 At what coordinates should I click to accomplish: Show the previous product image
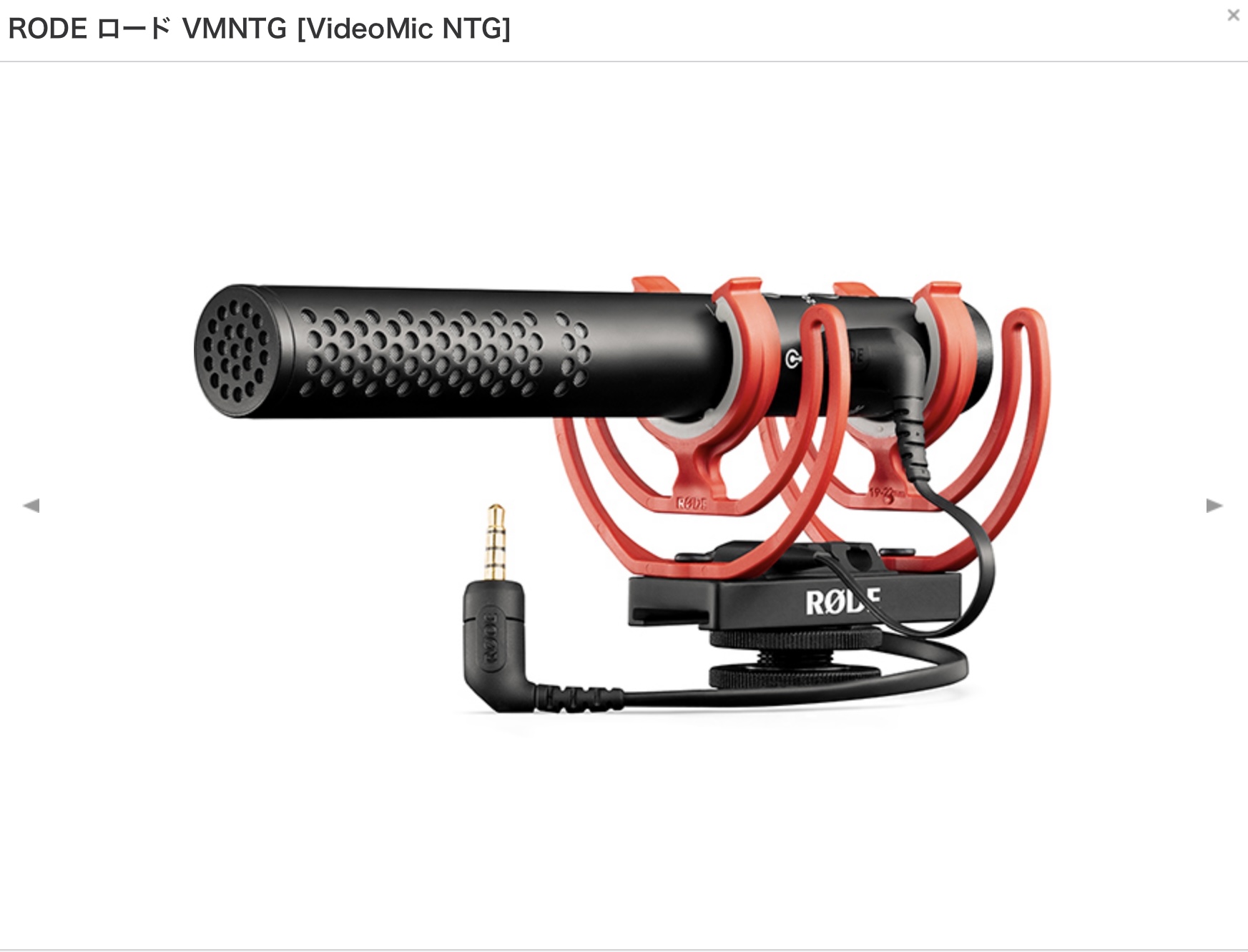pyautogui.click(x=31, y=506)
